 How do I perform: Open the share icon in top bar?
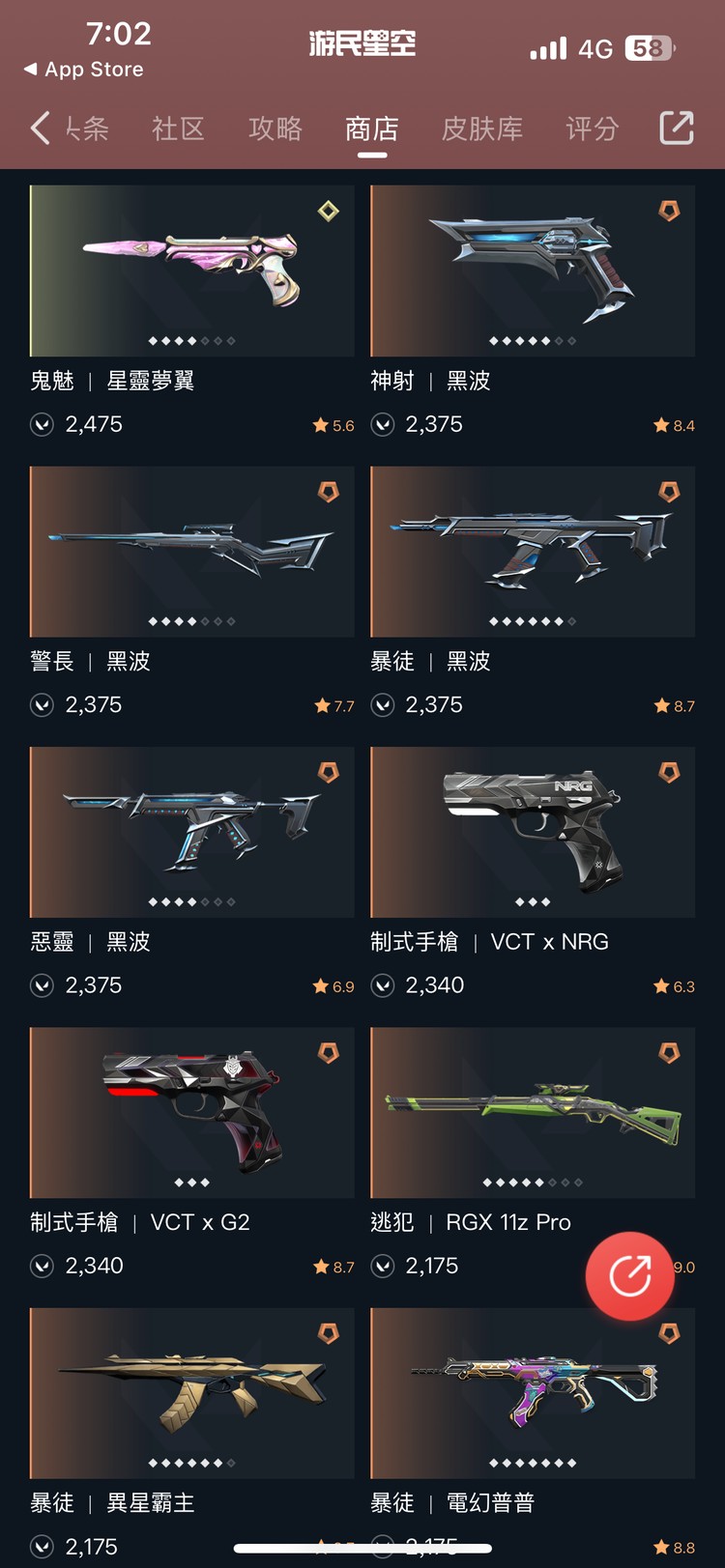pos(676,128)
